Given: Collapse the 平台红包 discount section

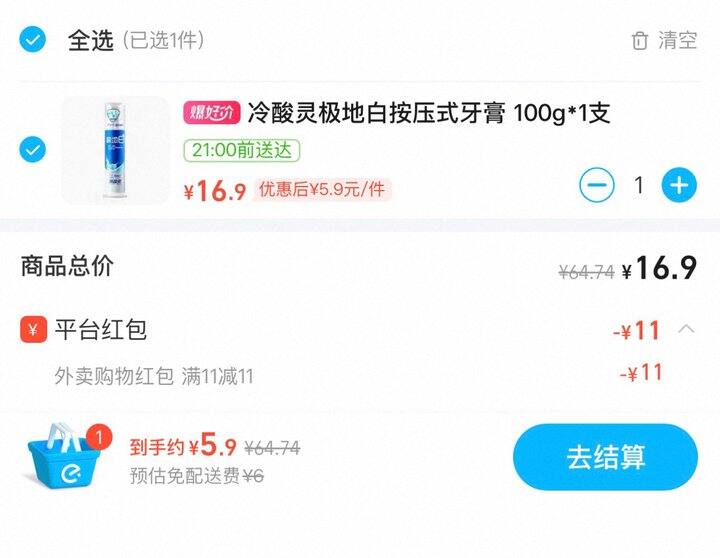Looking at the screenshot, I should 686,329.
